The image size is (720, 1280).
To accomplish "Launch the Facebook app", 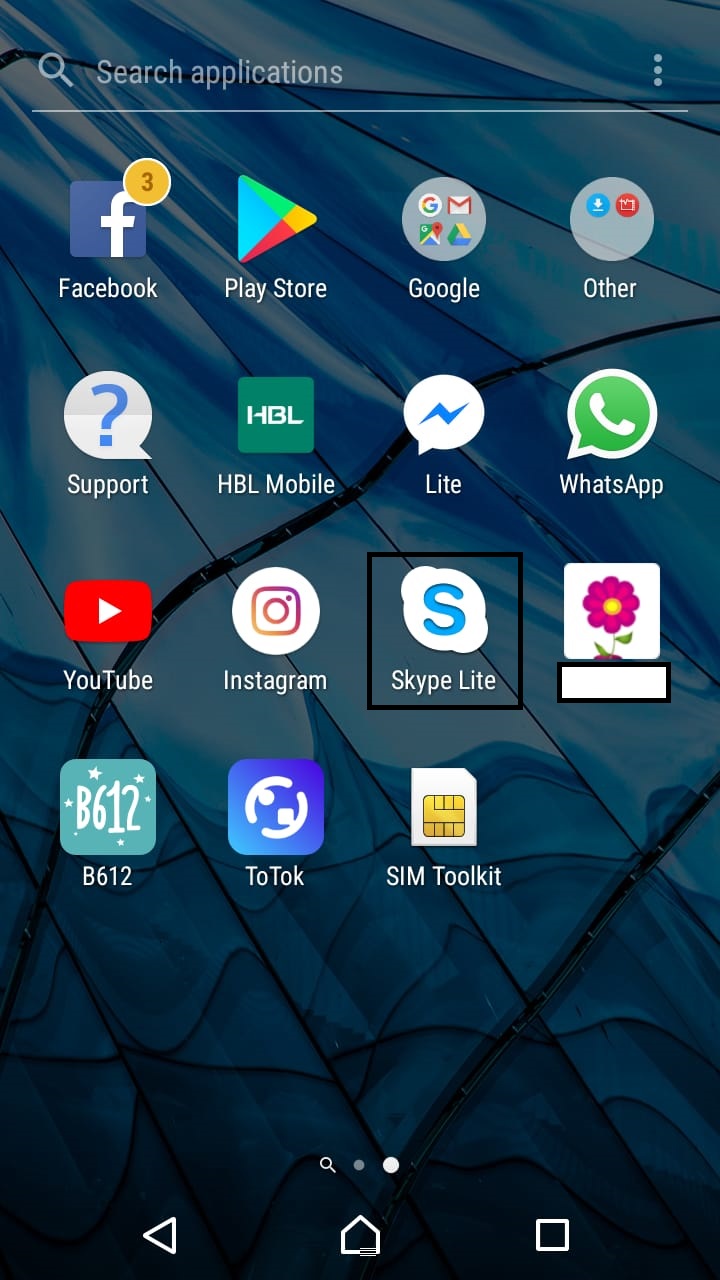I will pos(108,238).
